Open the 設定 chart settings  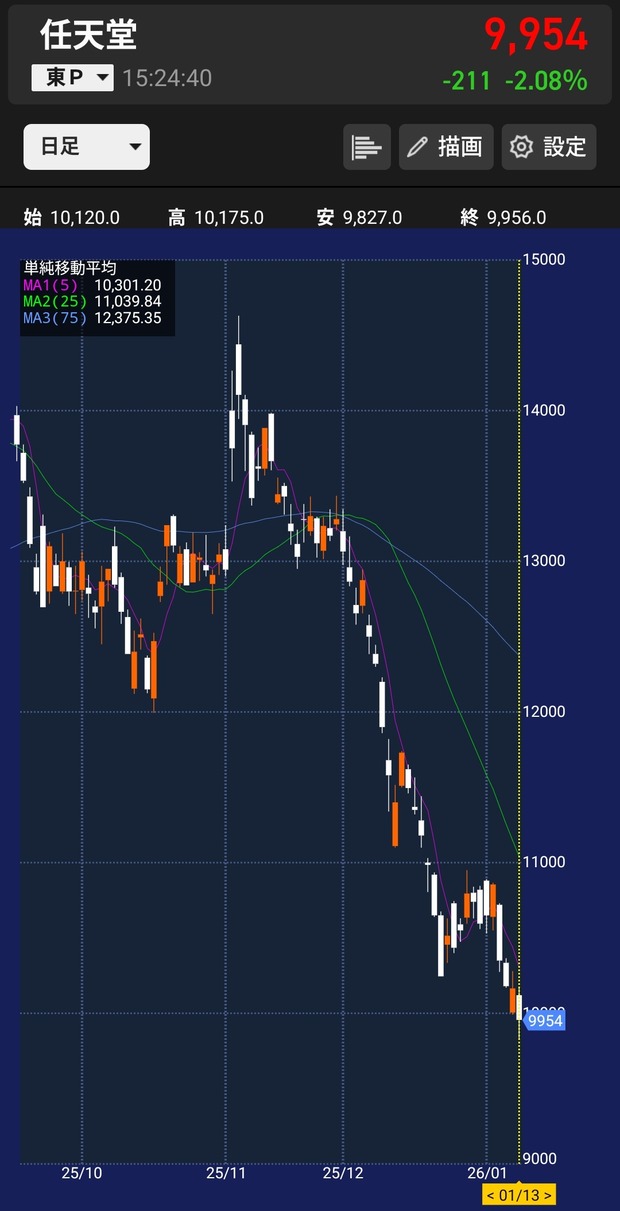548,148
